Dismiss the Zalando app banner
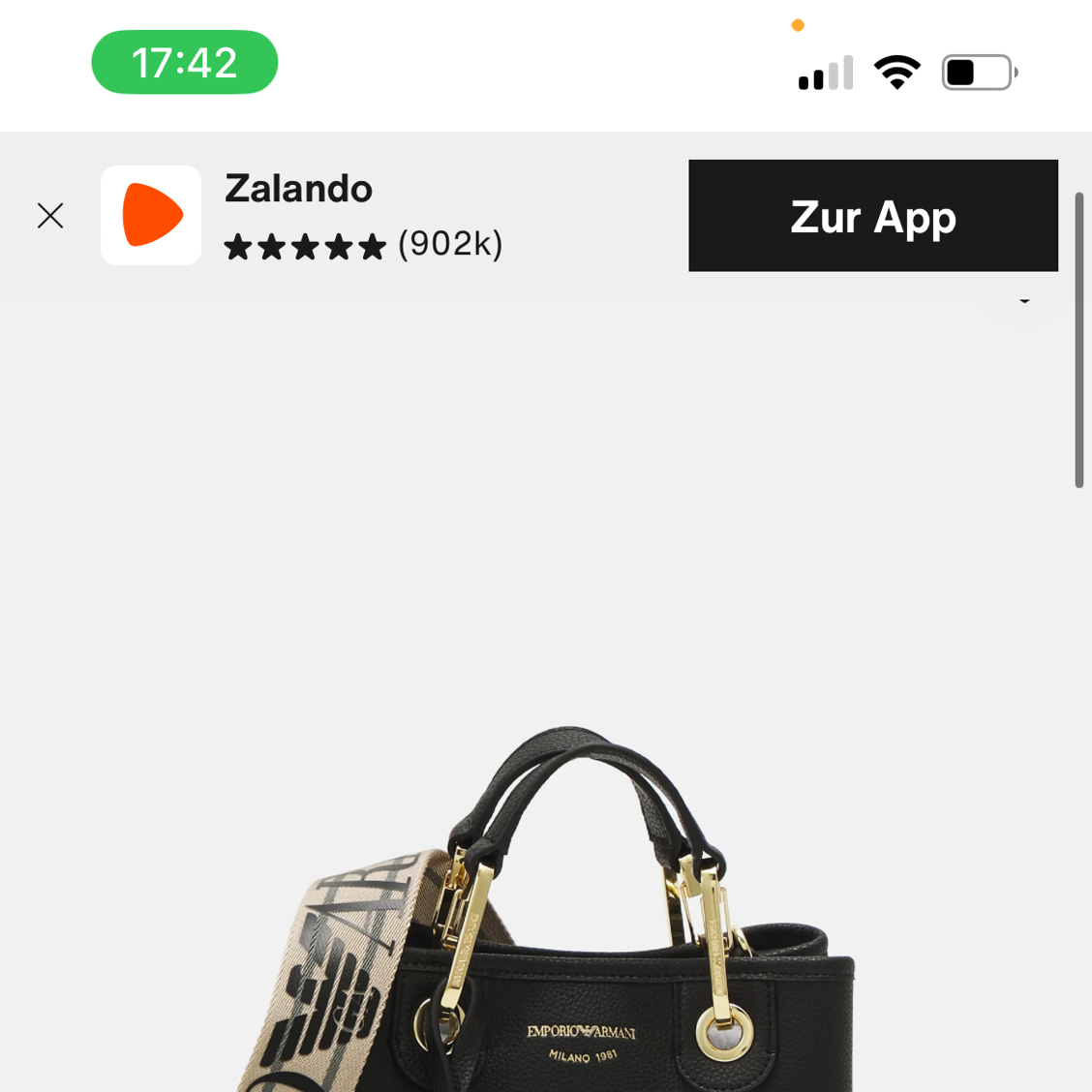This screenshot has width=1092, height=1092. click(x=50, y=215)
